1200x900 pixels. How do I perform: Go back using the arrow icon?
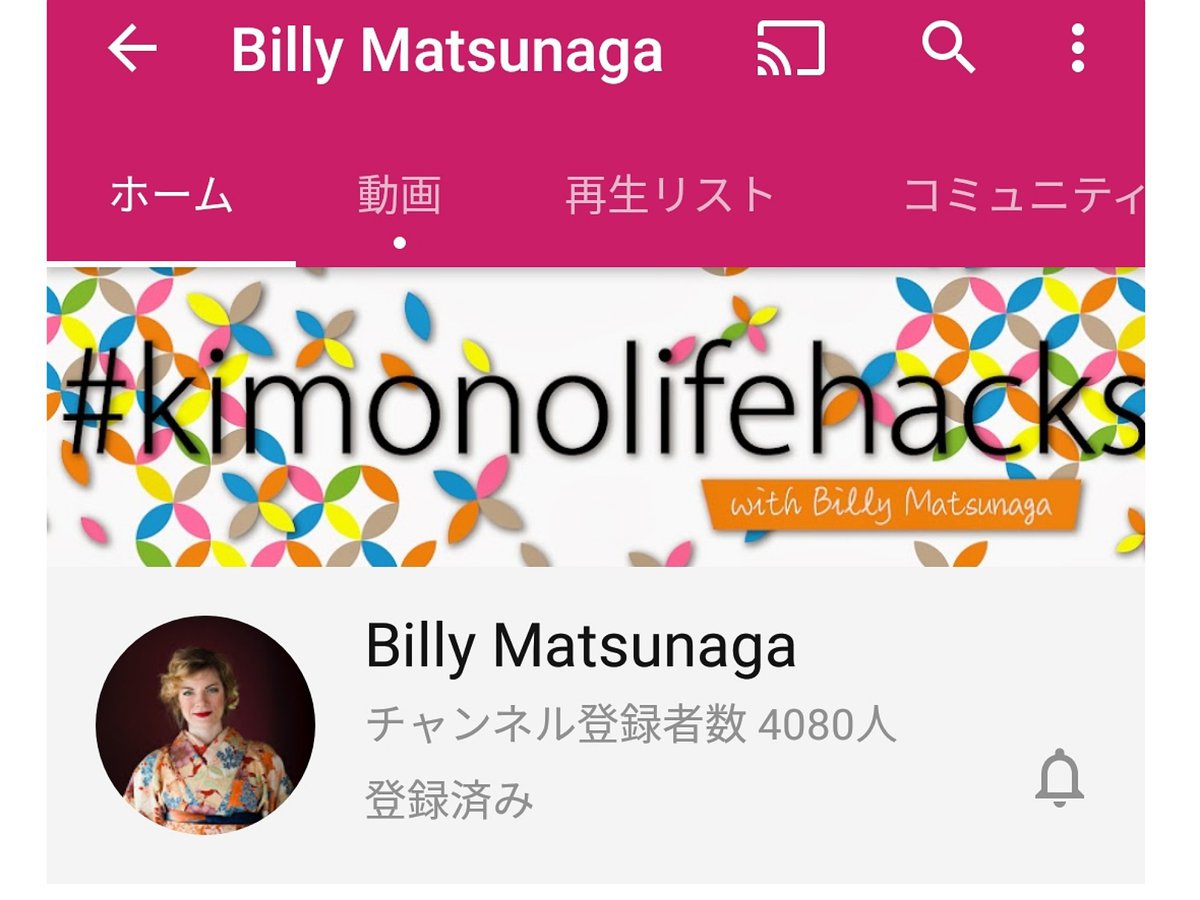click(x=133, y=48)
